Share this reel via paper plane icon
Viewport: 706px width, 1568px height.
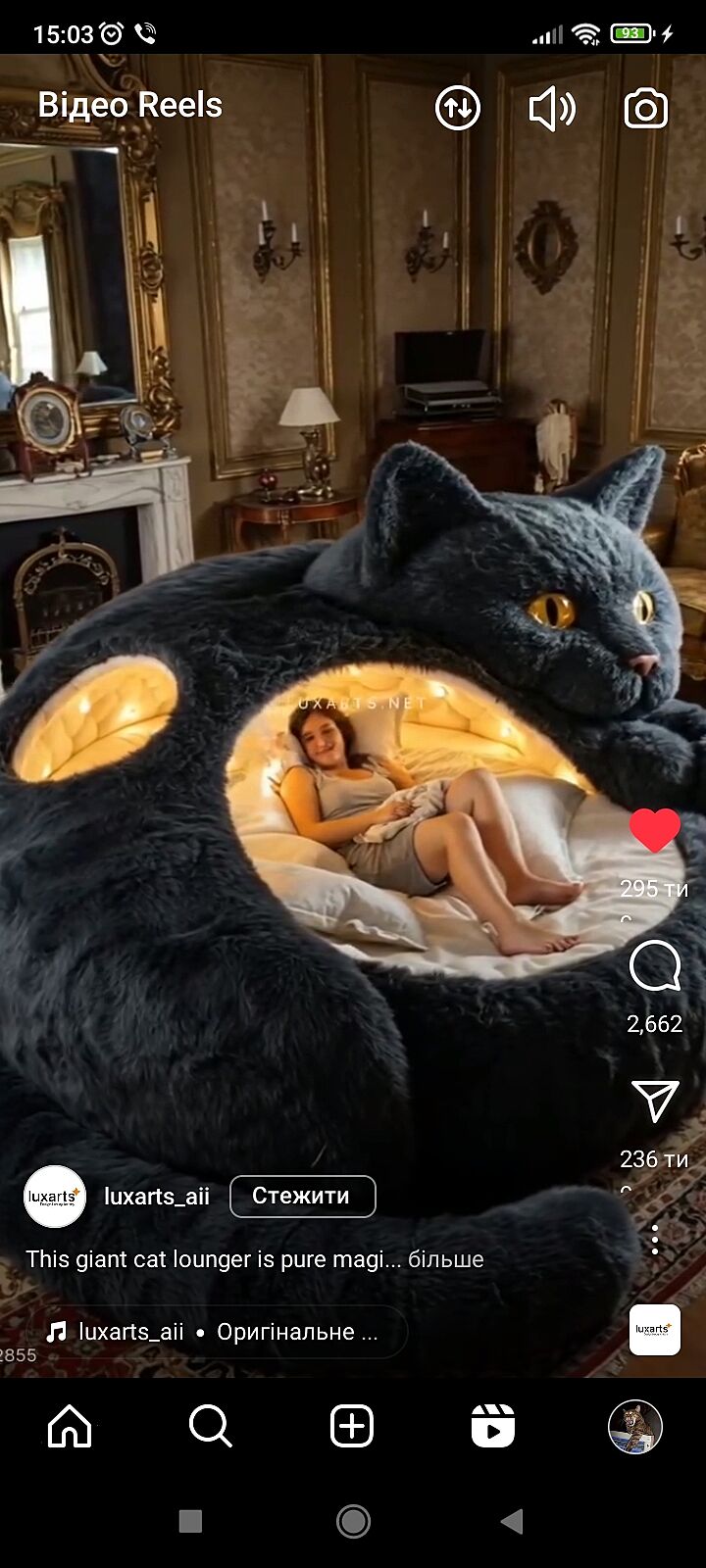654,1102
